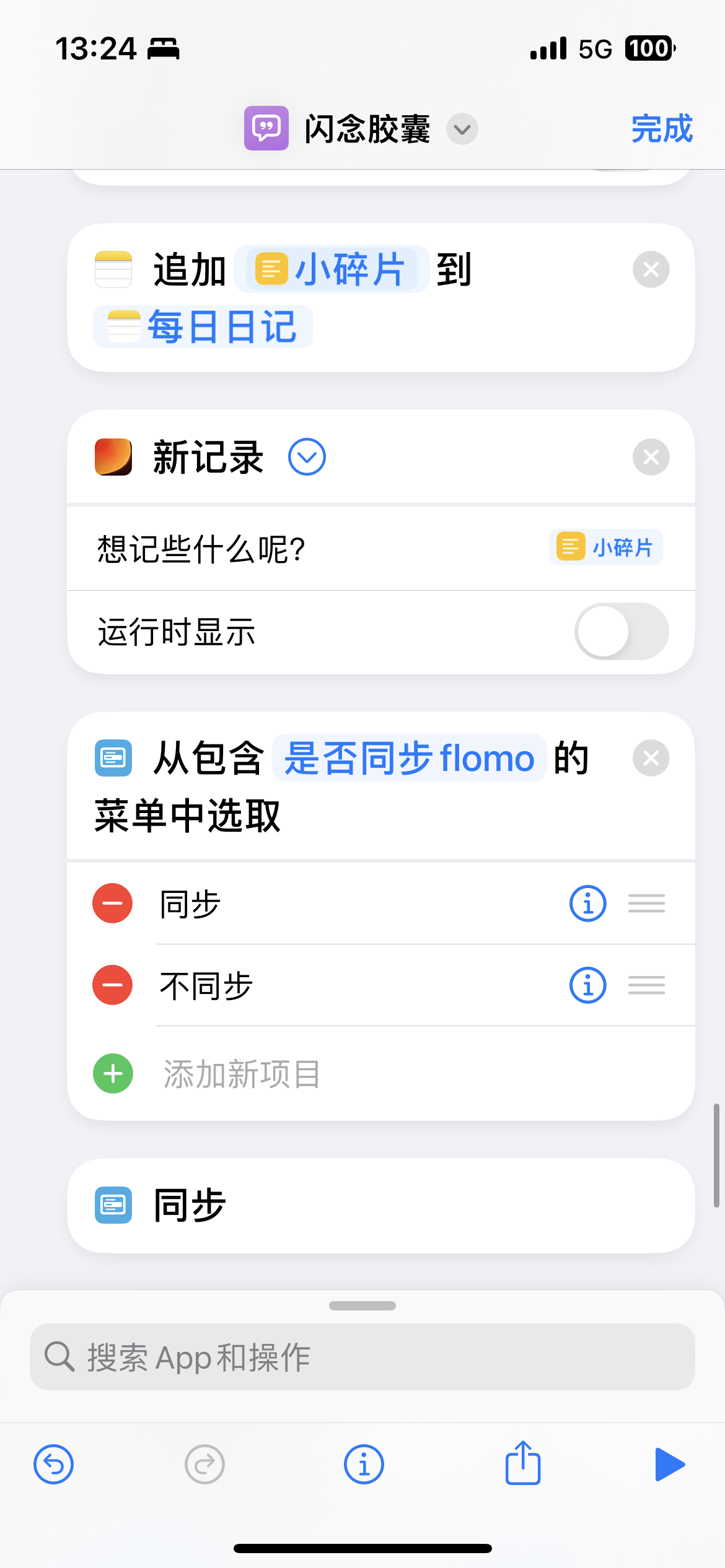Open info for the 不同步 item

point(587,985)
